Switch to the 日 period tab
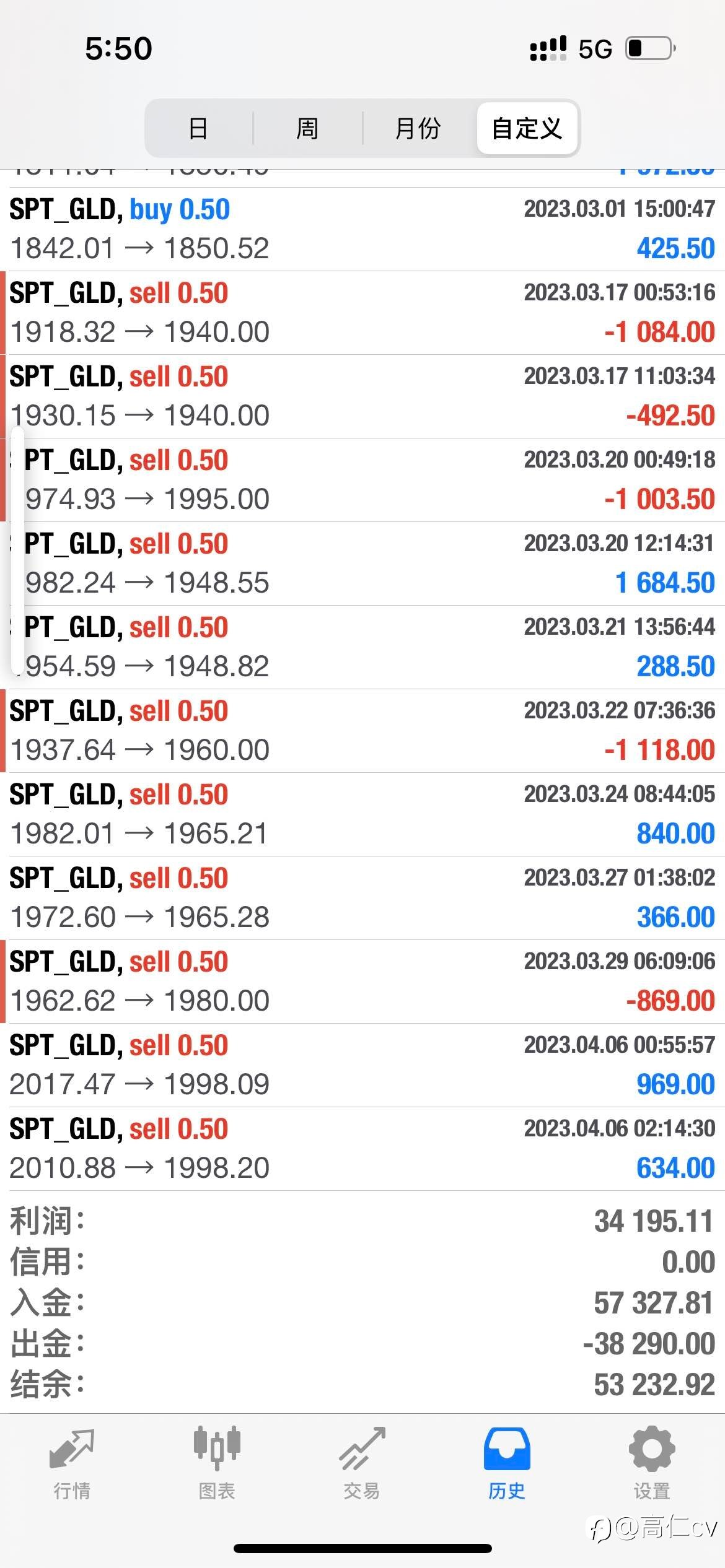Screen dimensions: 725x1568 point(198,129)
